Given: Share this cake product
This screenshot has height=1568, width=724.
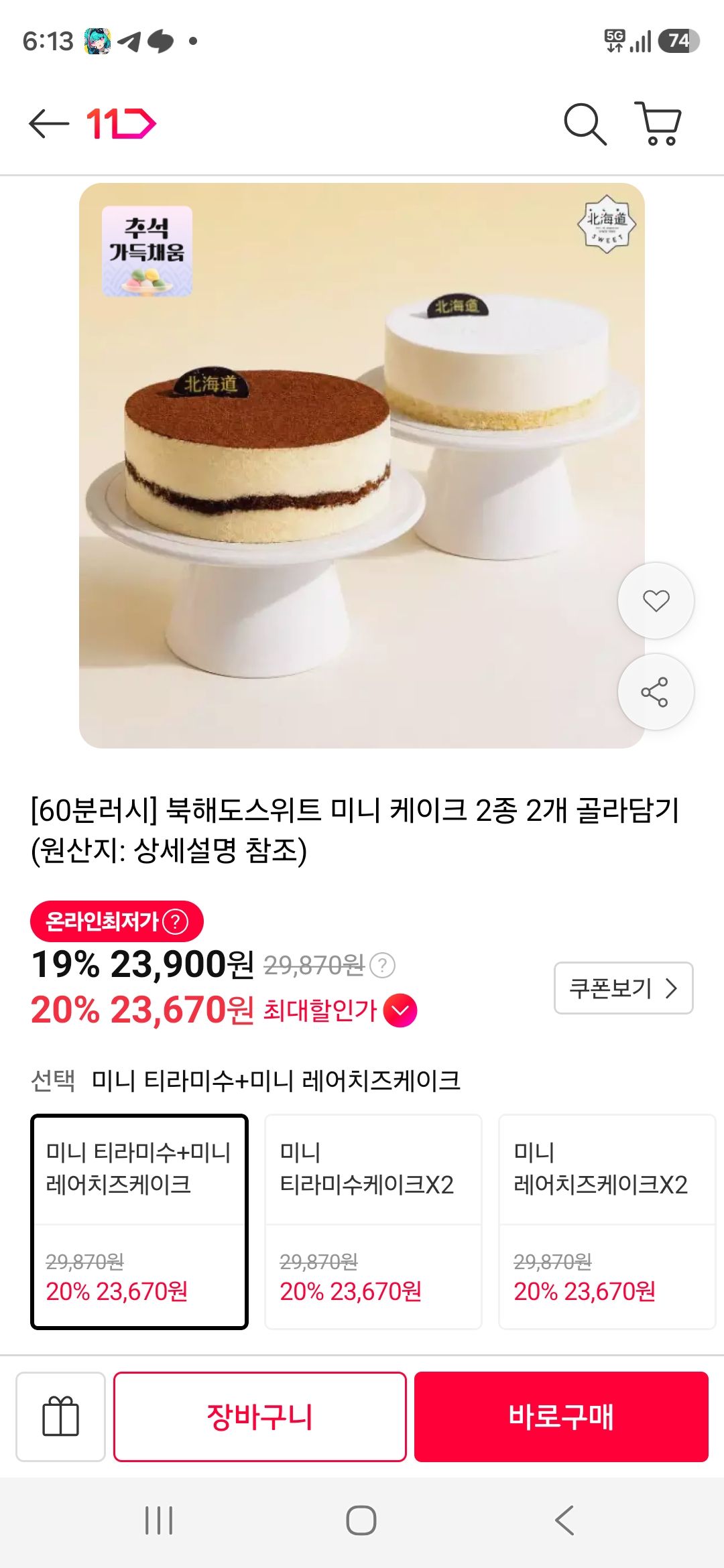Looking at the screenshot, I should [x=656, y=692].
